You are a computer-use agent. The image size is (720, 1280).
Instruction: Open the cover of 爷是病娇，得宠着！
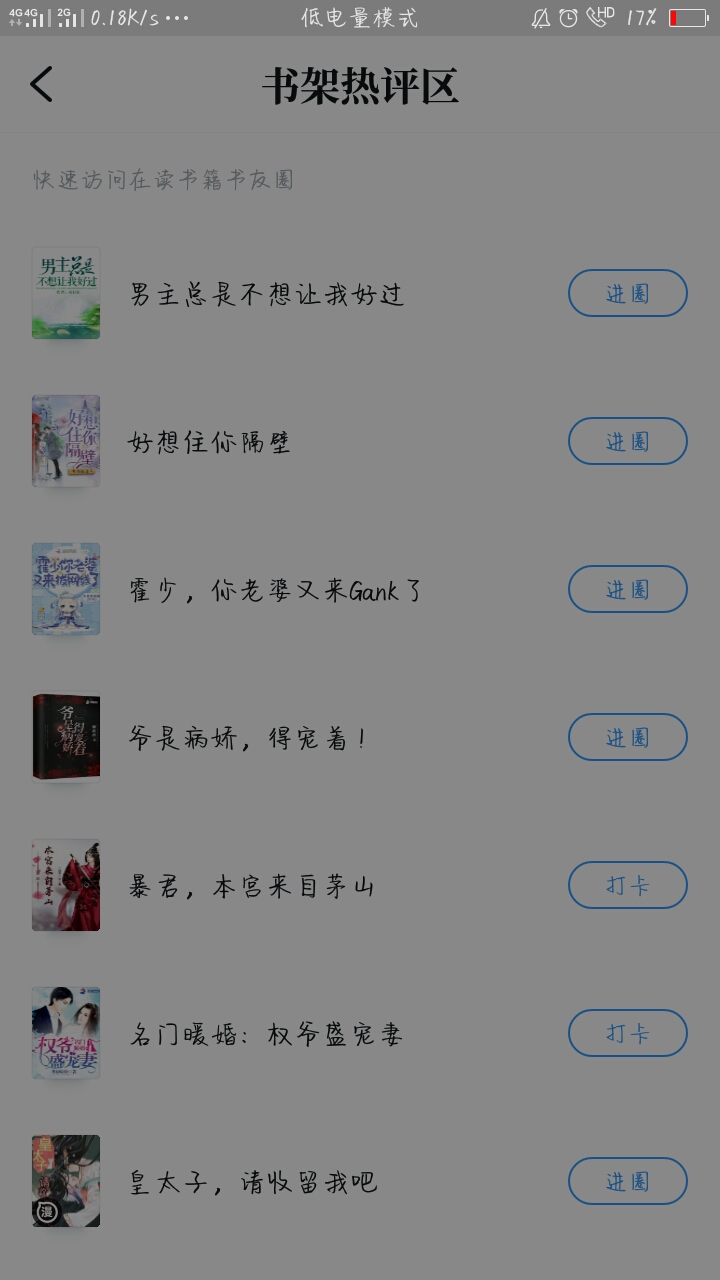[x=66, y=737]
